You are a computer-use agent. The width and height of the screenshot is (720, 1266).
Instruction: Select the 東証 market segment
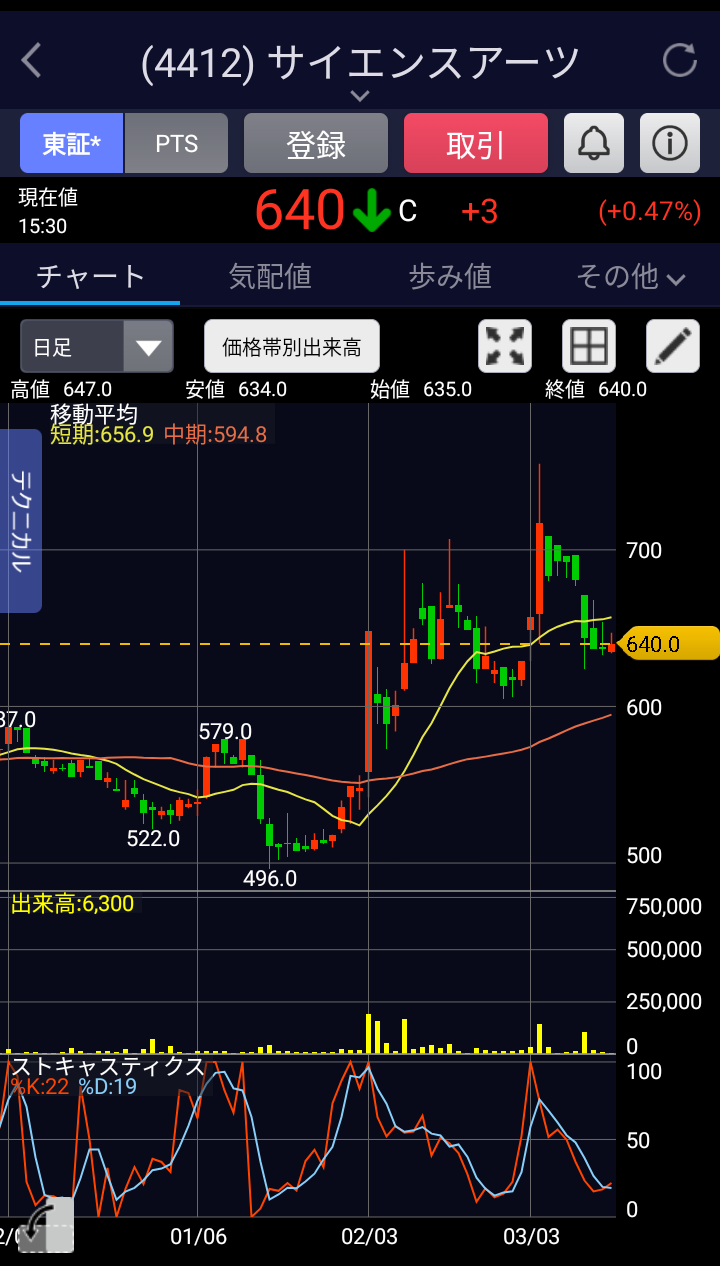point(72,144)
